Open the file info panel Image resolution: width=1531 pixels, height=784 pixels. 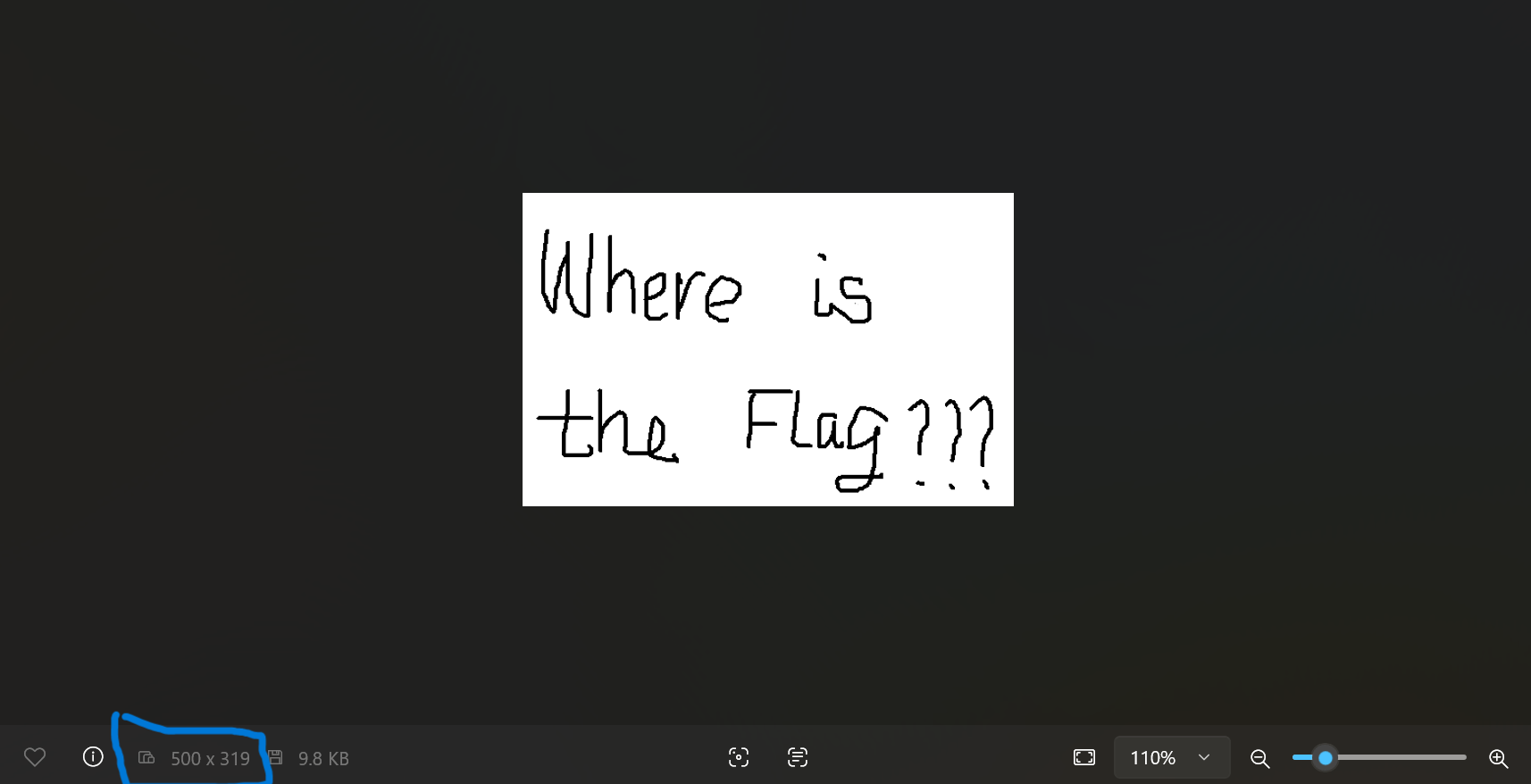tap(93, 757)
